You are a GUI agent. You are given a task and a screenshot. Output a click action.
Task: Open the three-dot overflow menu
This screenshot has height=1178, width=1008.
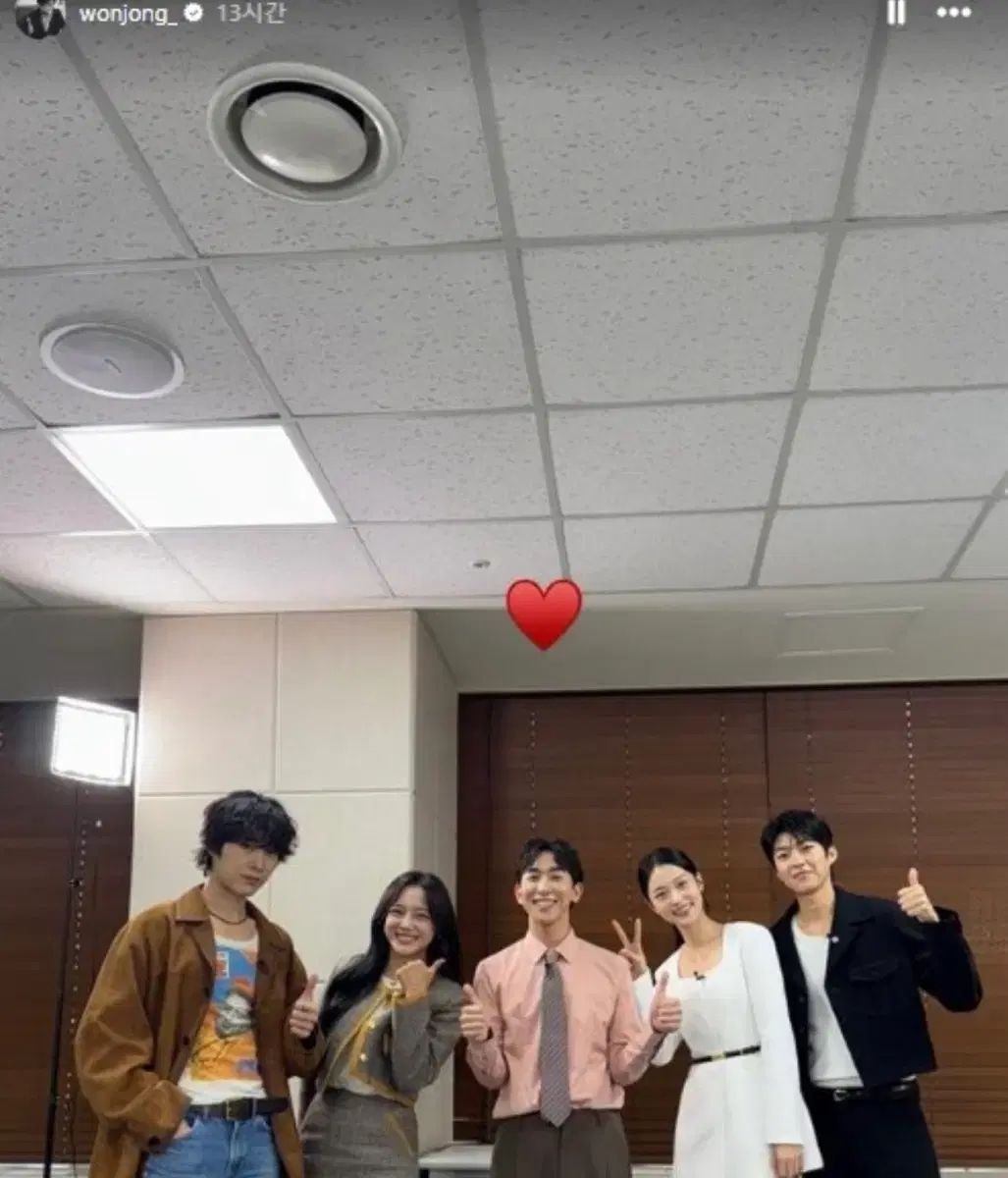click(953, 13)
